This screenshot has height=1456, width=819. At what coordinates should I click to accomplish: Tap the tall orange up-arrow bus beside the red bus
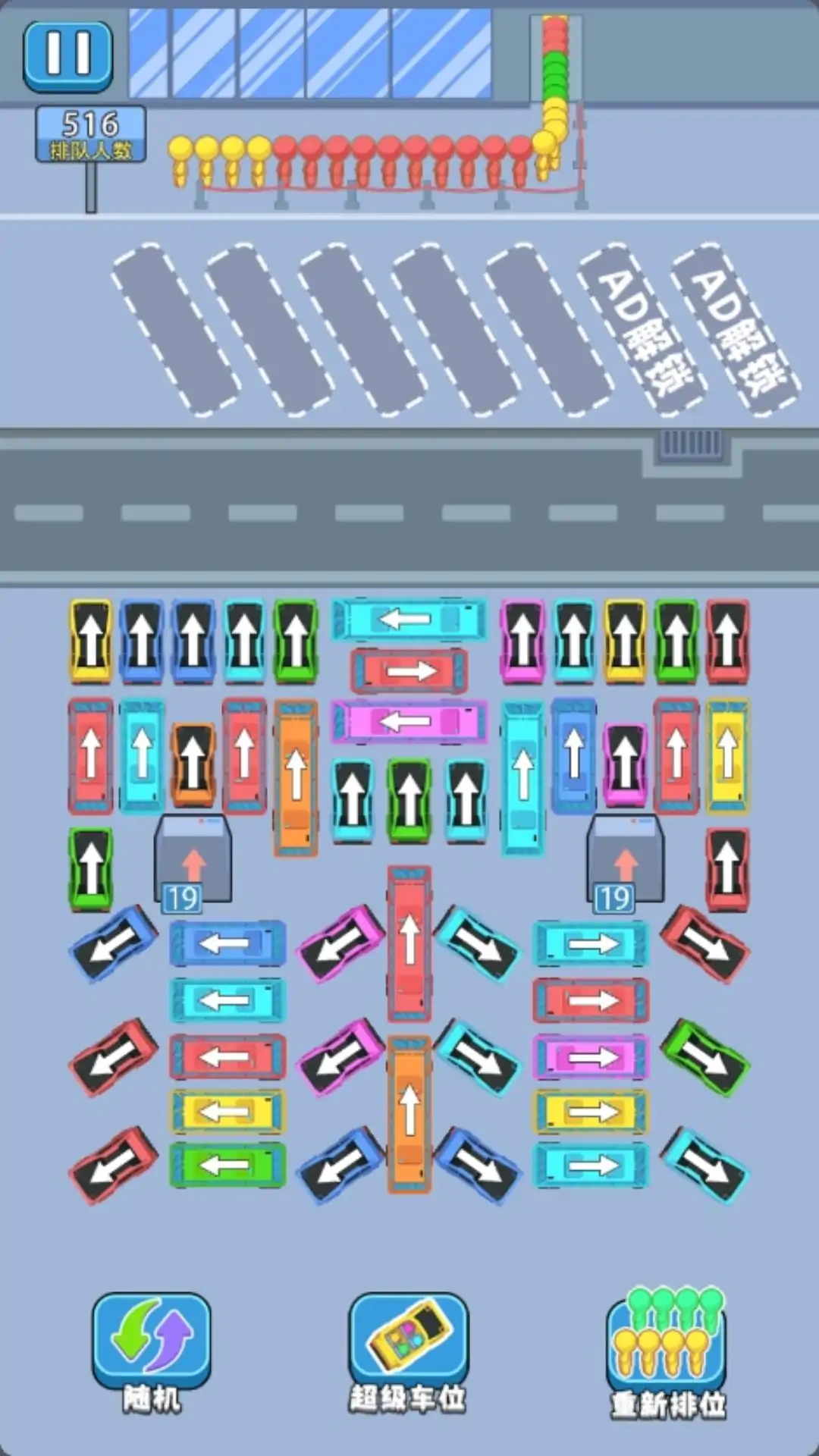pyautogui.click(x=296, y=777)
